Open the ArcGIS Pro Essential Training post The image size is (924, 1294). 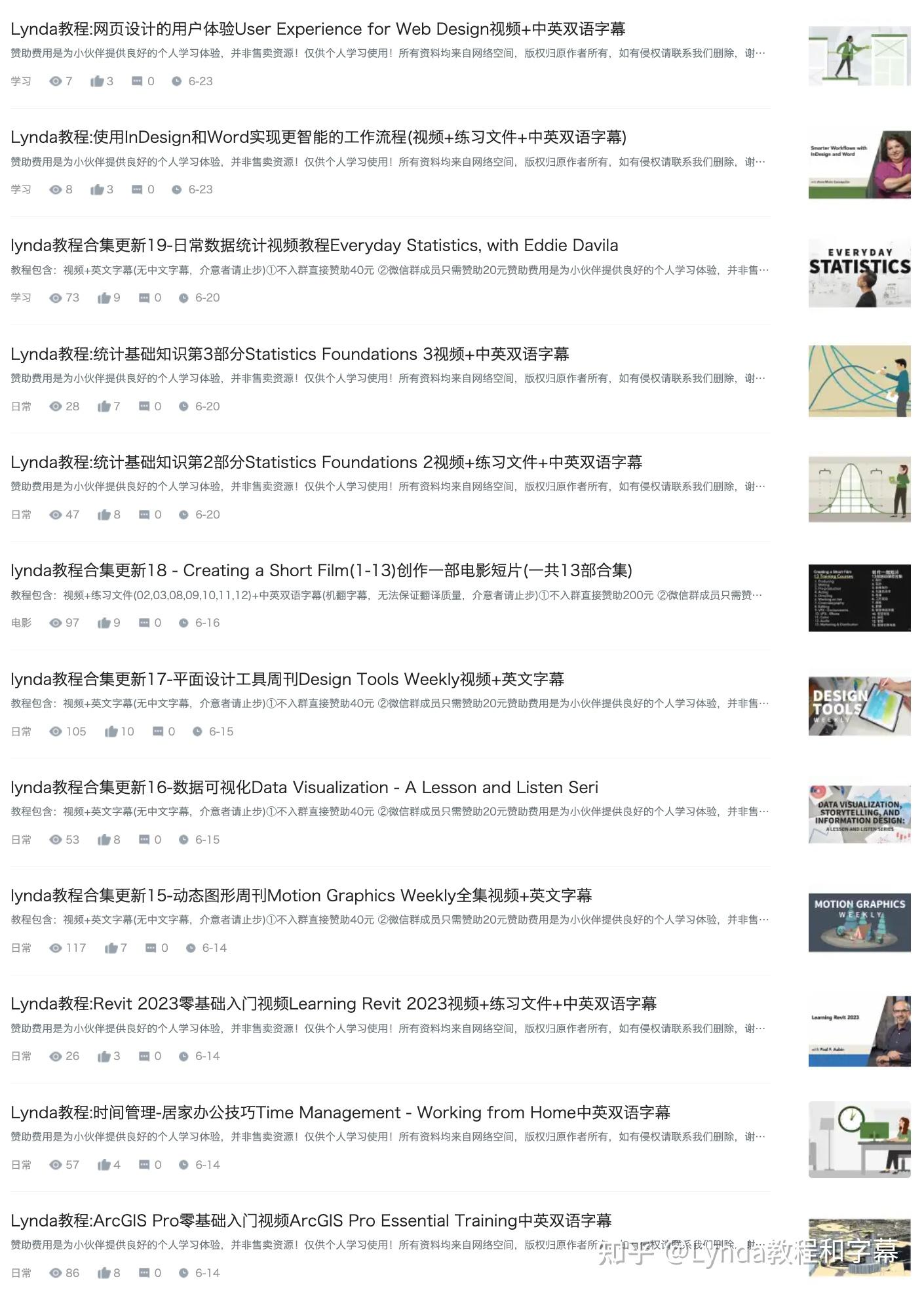(x=311, y=1221)
